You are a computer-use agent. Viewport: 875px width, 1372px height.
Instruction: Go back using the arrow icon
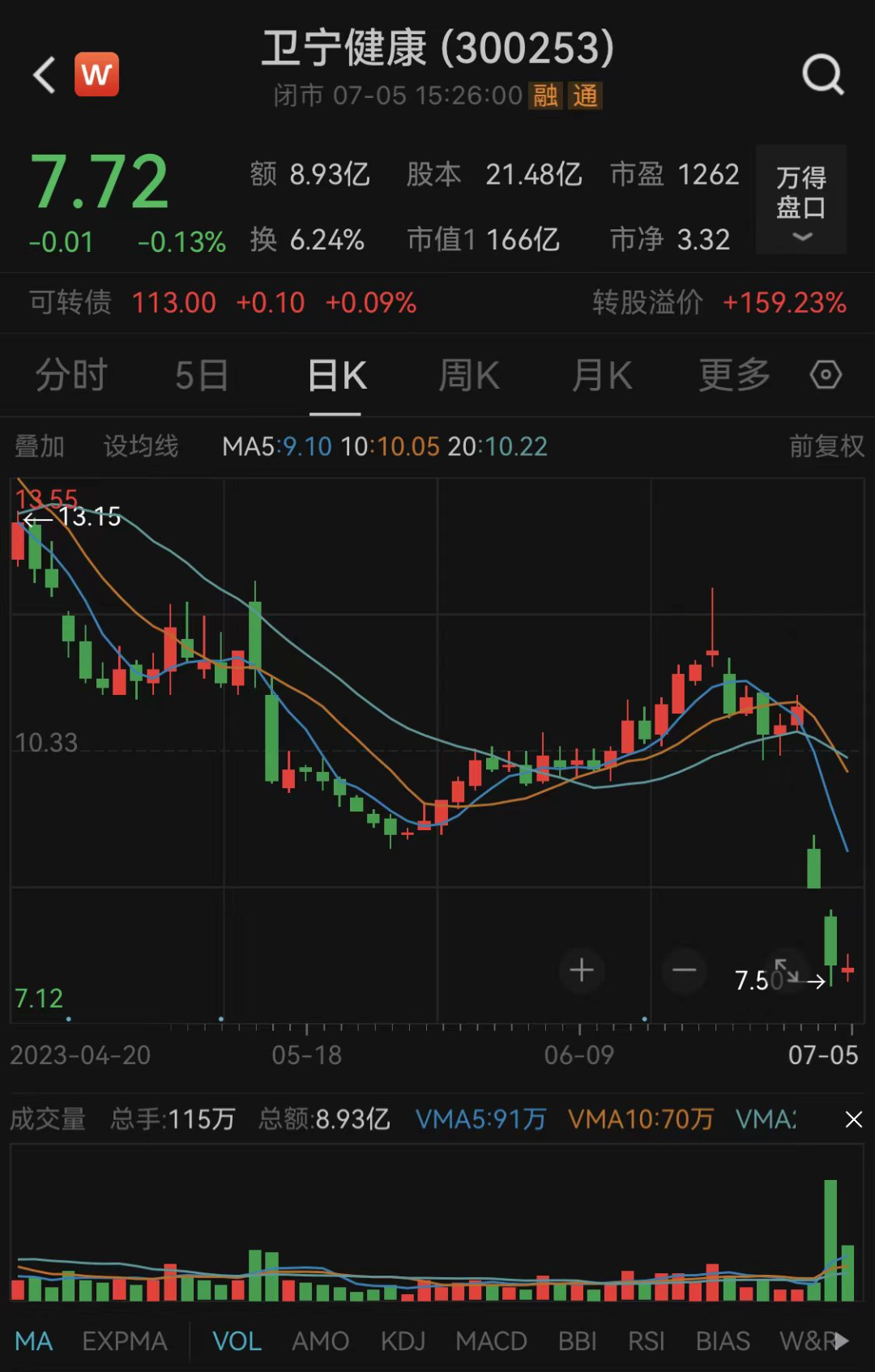(45, 75)
